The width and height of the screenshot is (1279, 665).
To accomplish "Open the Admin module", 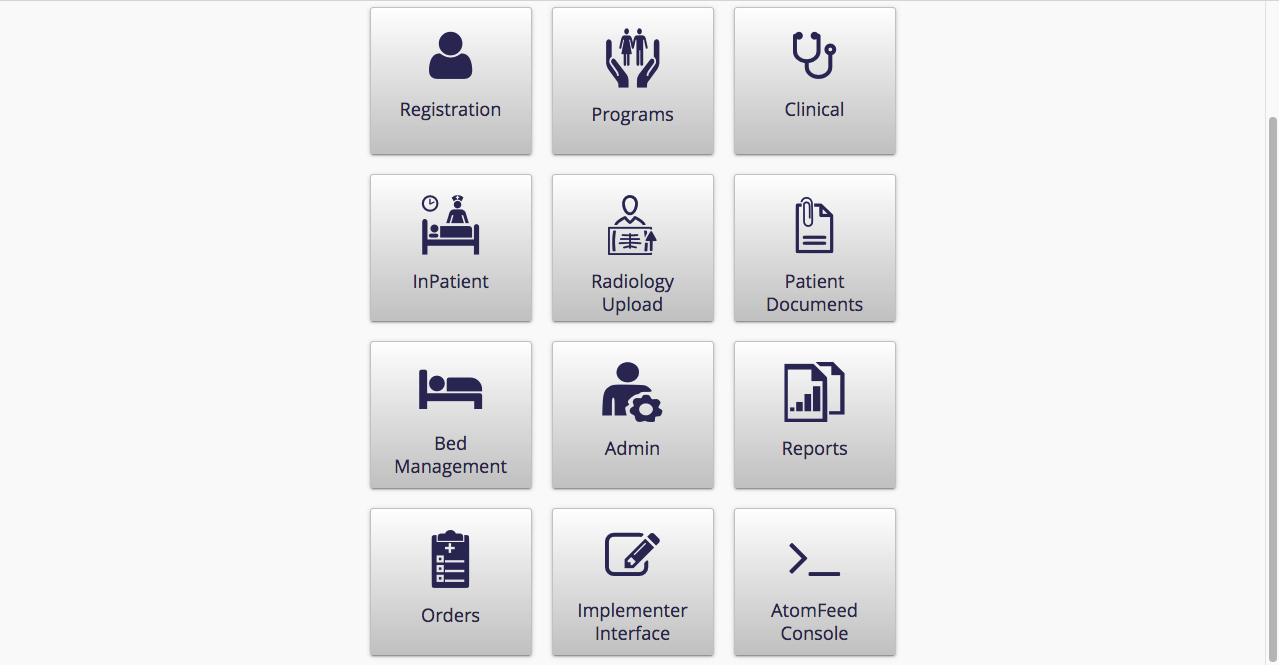I will tap(632, 415).
